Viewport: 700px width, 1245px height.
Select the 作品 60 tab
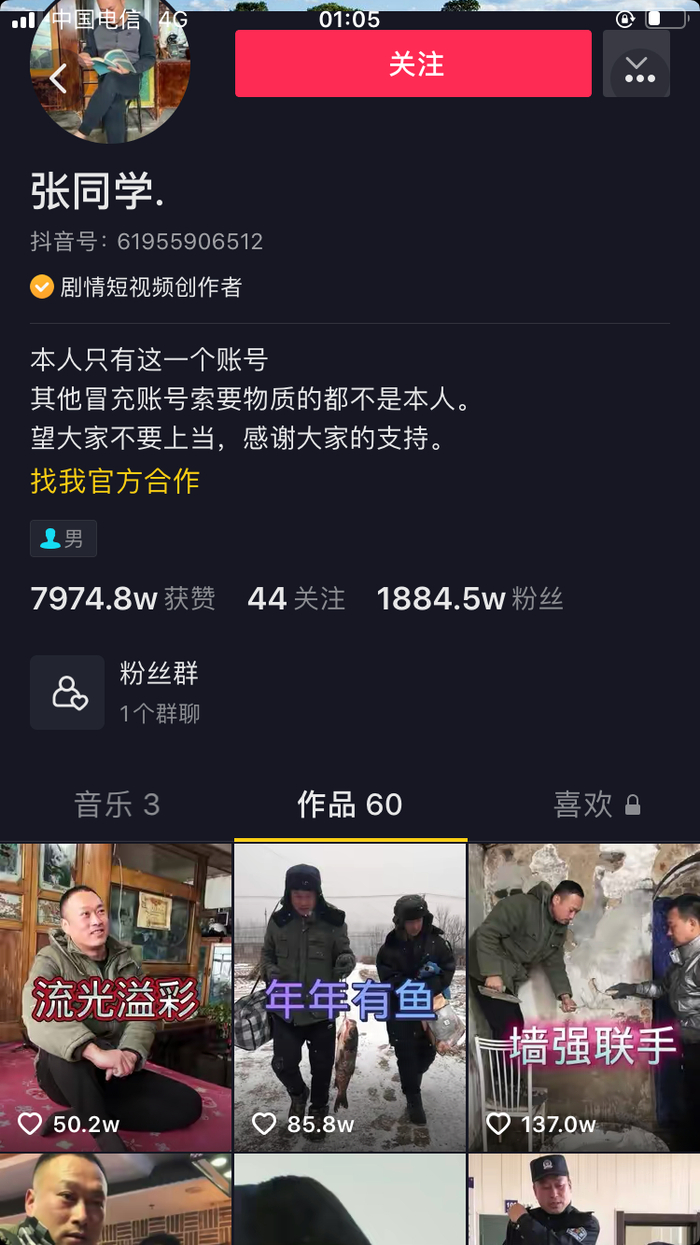point(350,805)
